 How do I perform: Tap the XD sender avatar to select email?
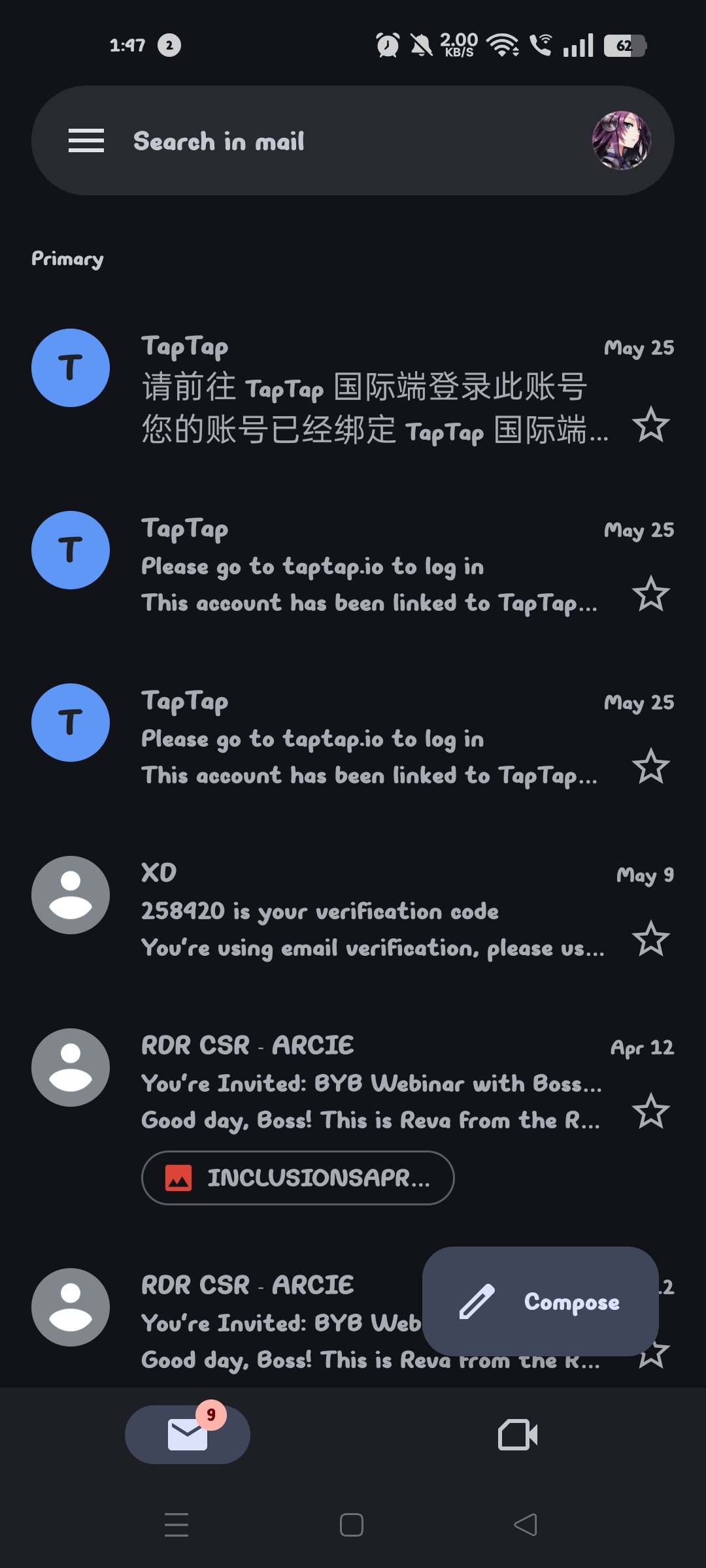(71, 895)
